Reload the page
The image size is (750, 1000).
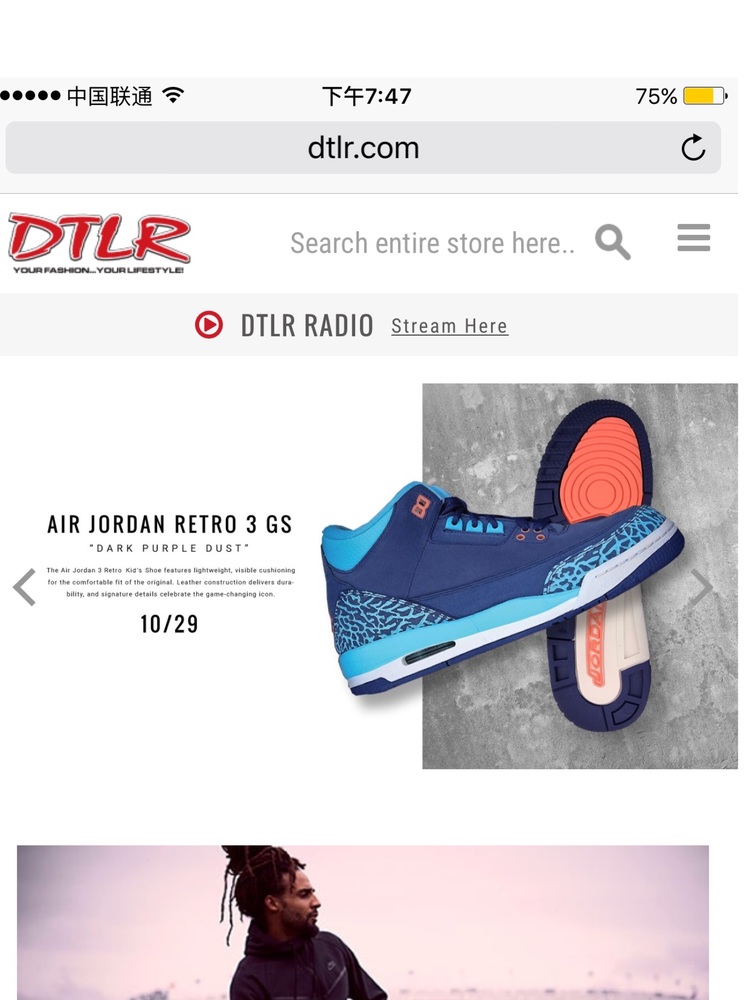693,149
